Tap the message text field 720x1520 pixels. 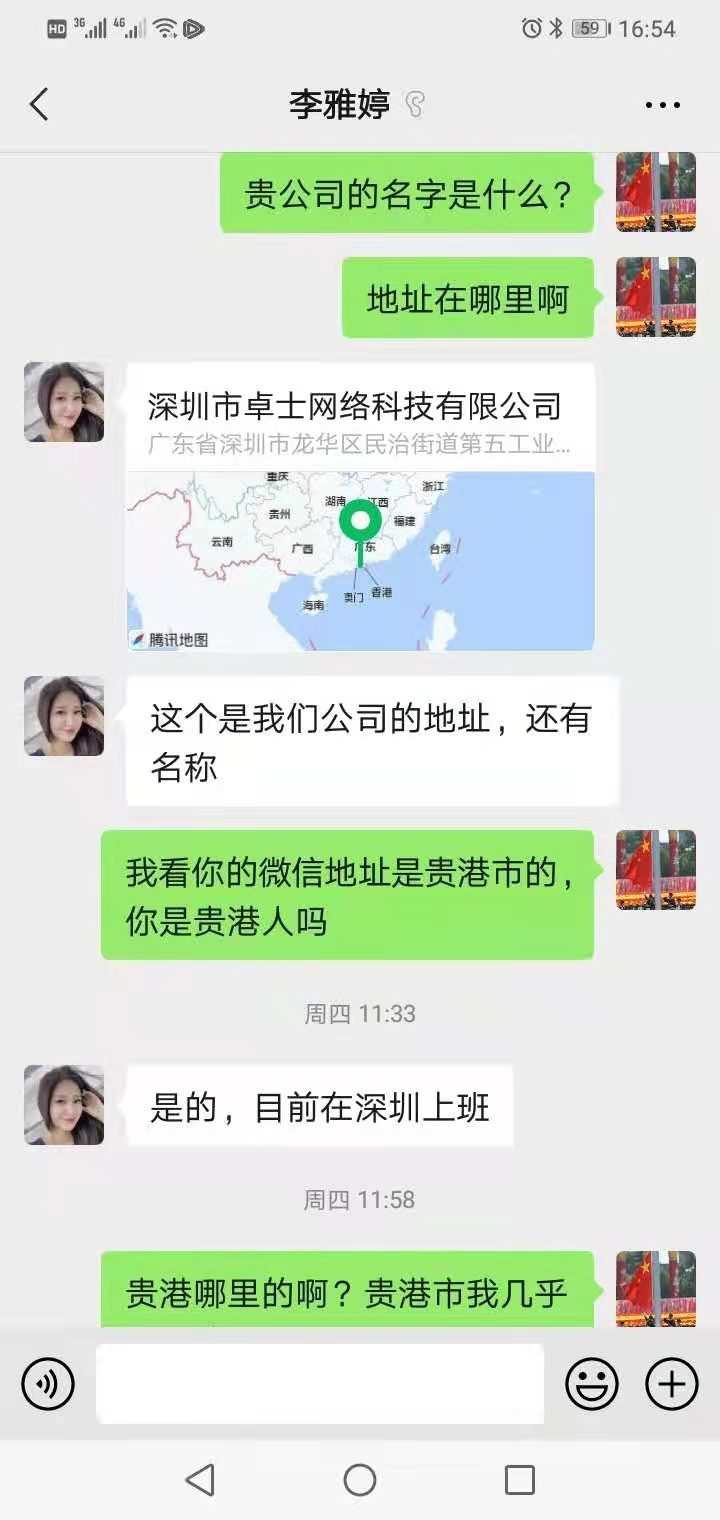click(320, 1384)
